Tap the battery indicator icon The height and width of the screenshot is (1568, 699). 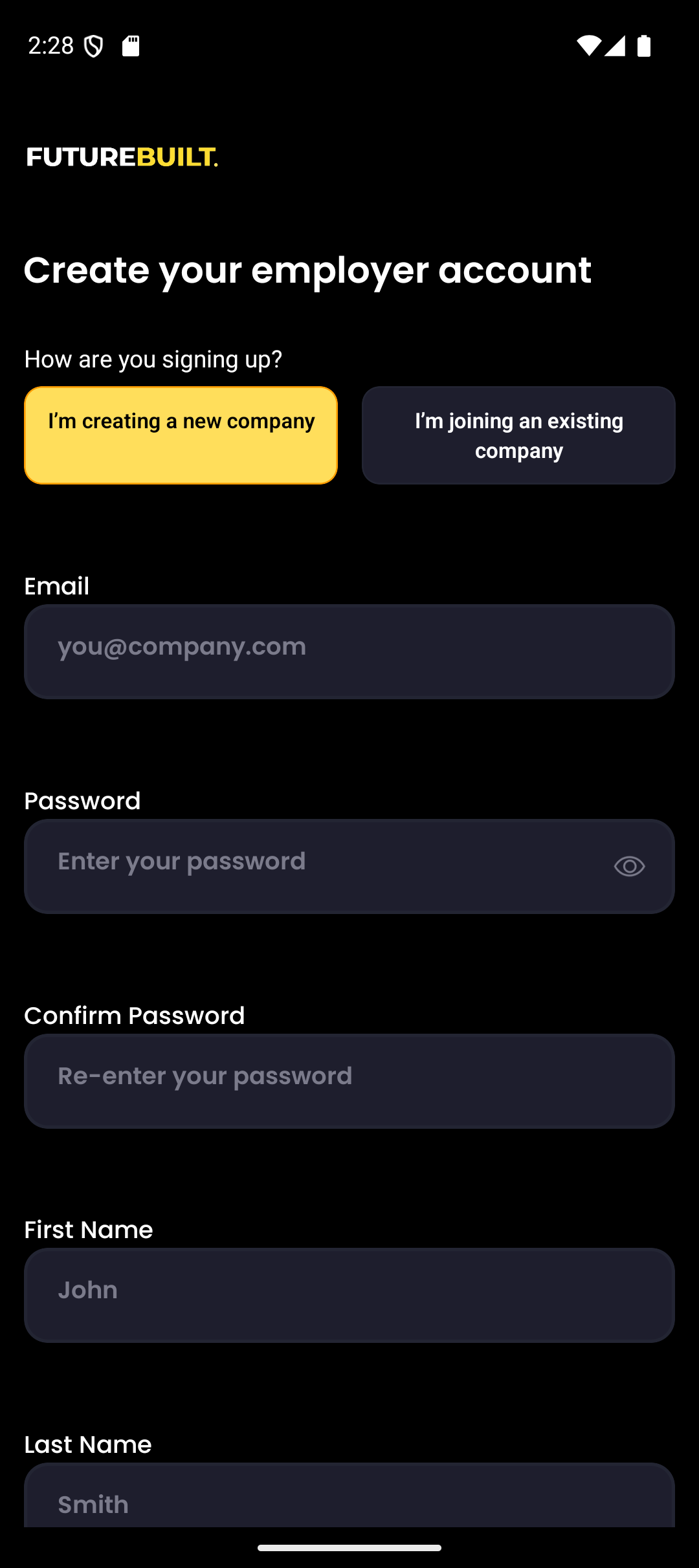pyautogui.click(x=645, y=45)
